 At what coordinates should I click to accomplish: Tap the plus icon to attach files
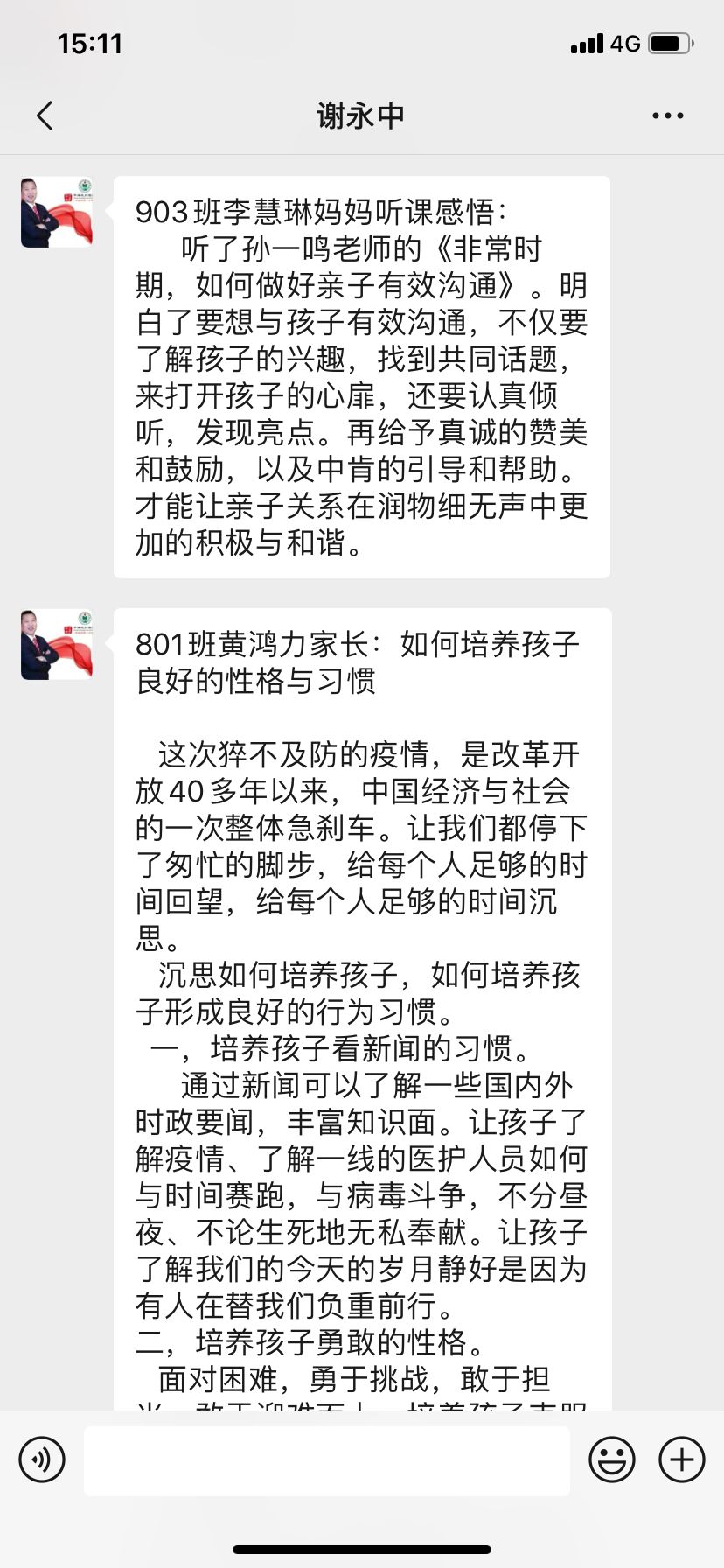click(x=680, y=1459)
